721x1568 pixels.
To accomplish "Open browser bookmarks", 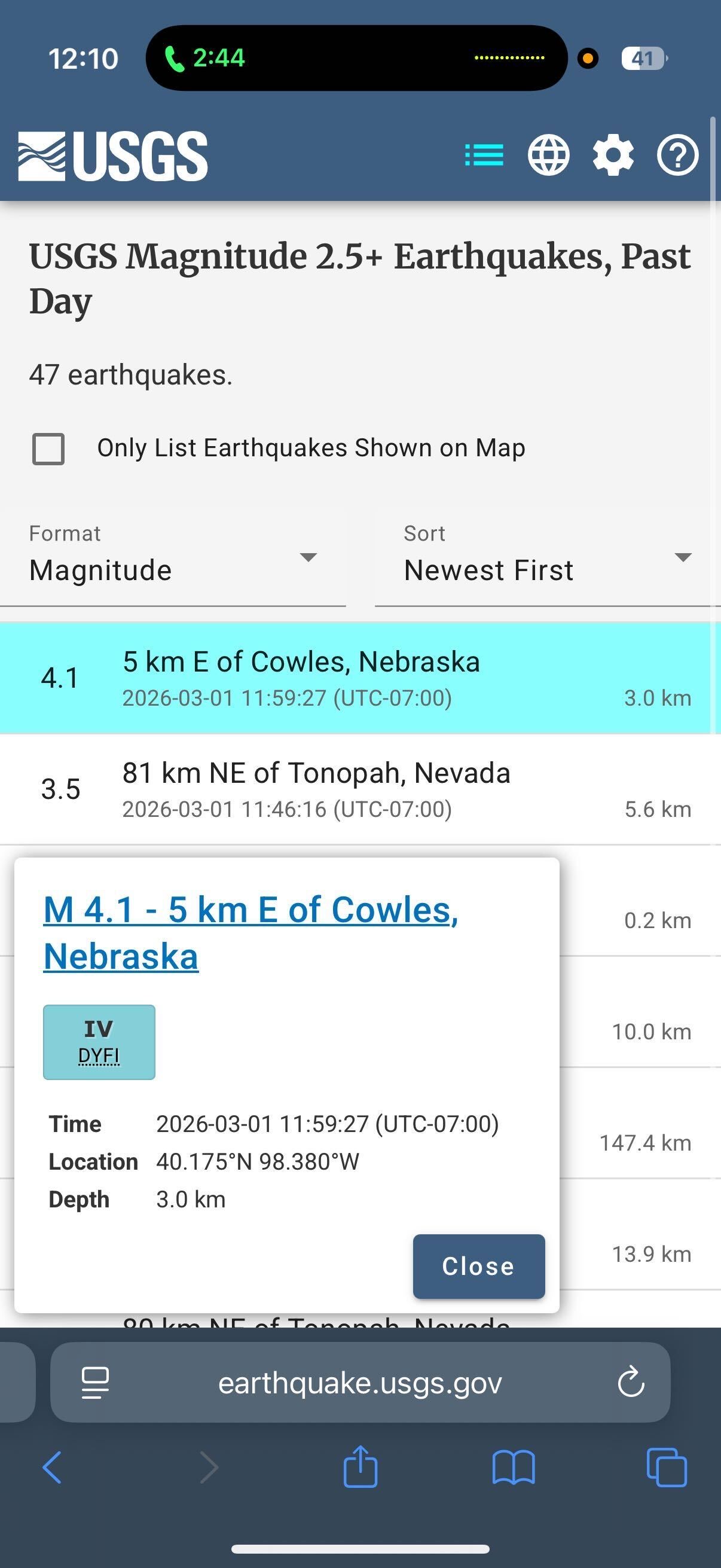I will click(x=514, y=1468).
